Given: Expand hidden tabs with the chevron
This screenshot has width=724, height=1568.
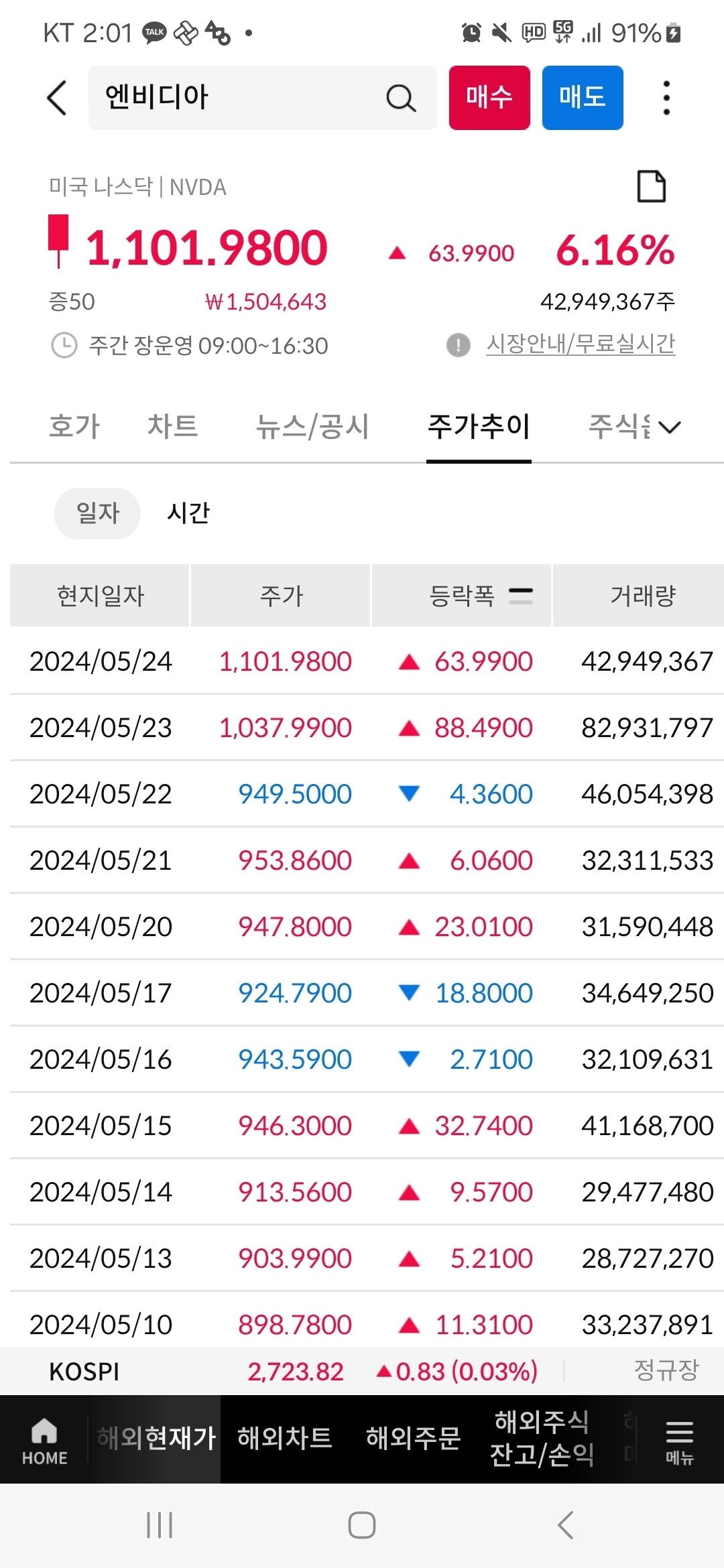Looking at the screenshot, I should [x=668, y=427].
